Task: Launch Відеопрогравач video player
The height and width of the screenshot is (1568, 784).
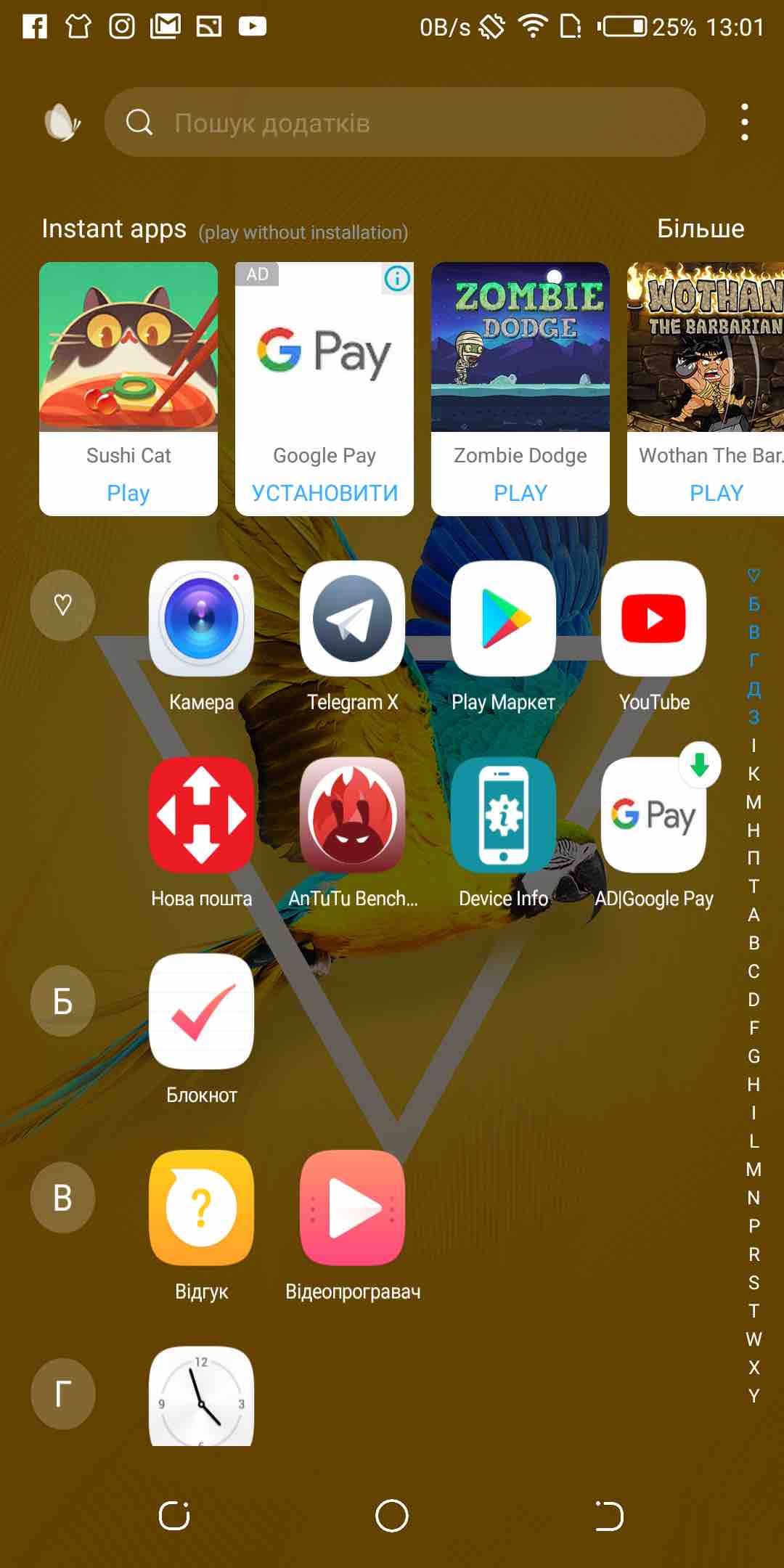Action: pos(352,1208)
